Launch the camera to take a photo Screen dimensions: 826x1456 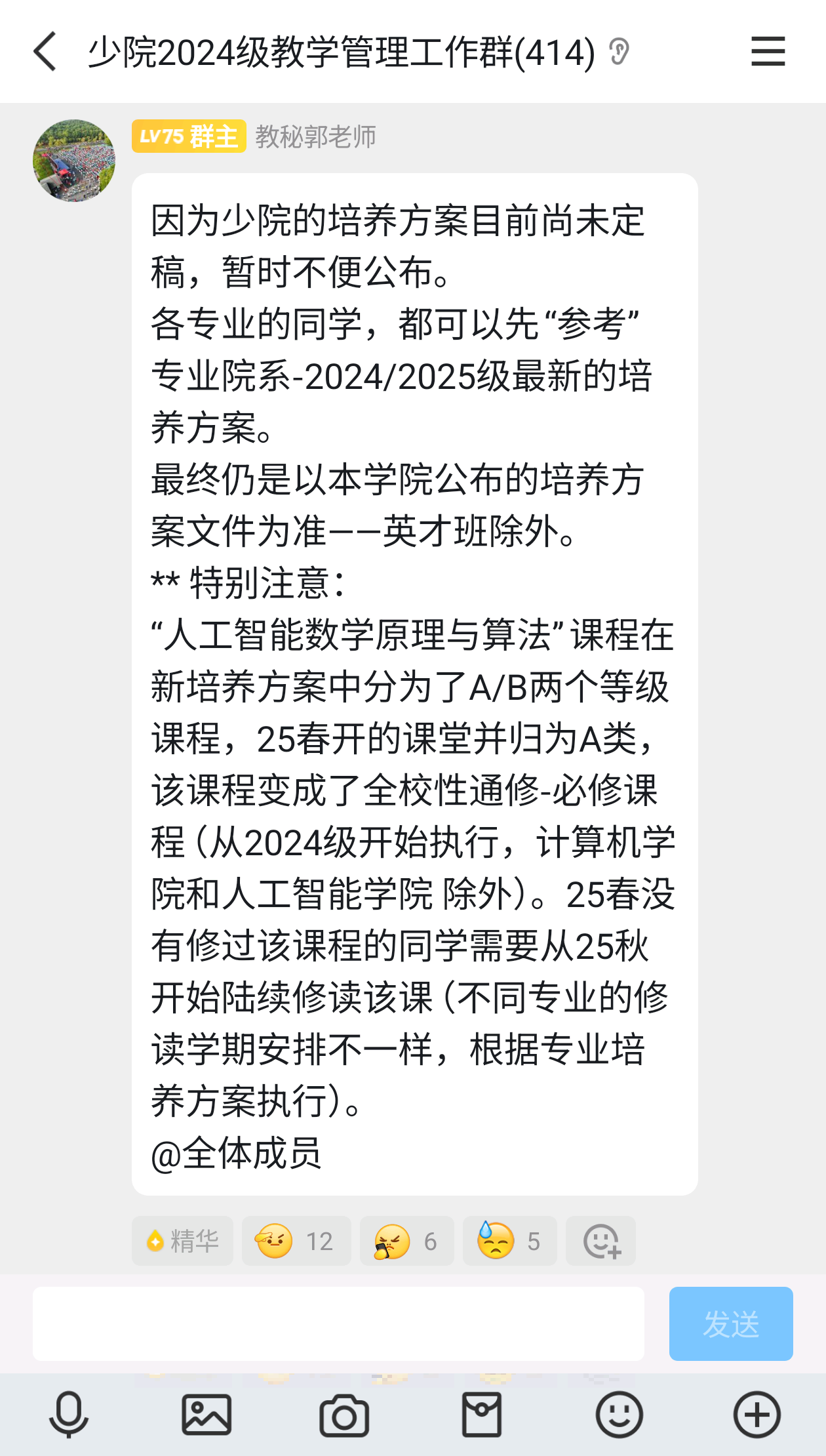[344, 1415]
